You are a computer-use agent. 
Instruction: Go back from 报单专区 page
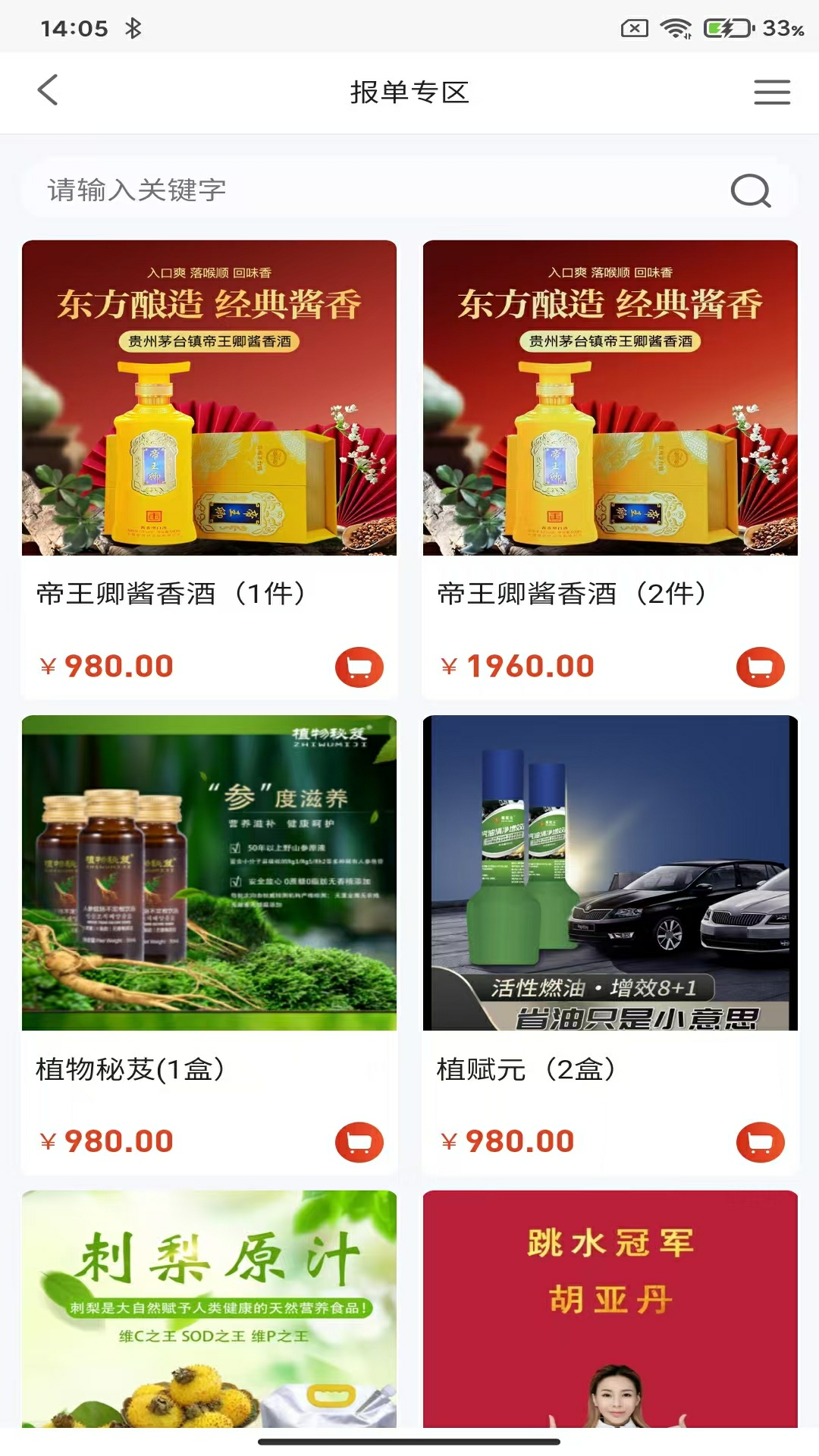pyautogui.click(x=48, y=90)
